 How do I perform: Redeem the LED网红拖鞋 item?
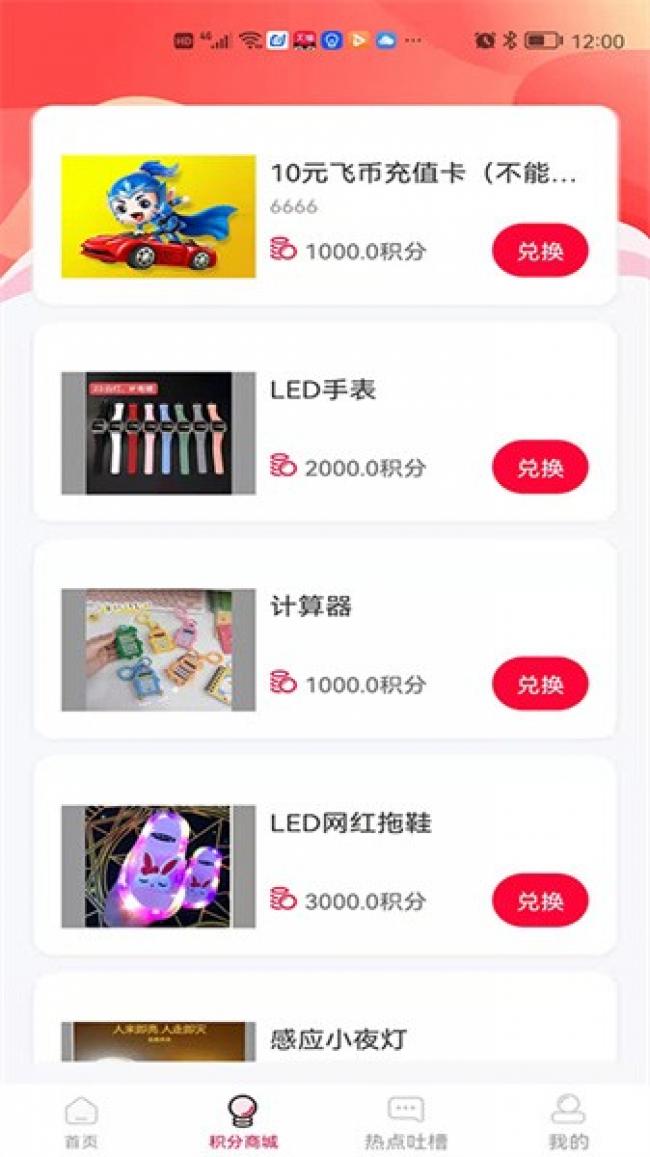point(540,900)
